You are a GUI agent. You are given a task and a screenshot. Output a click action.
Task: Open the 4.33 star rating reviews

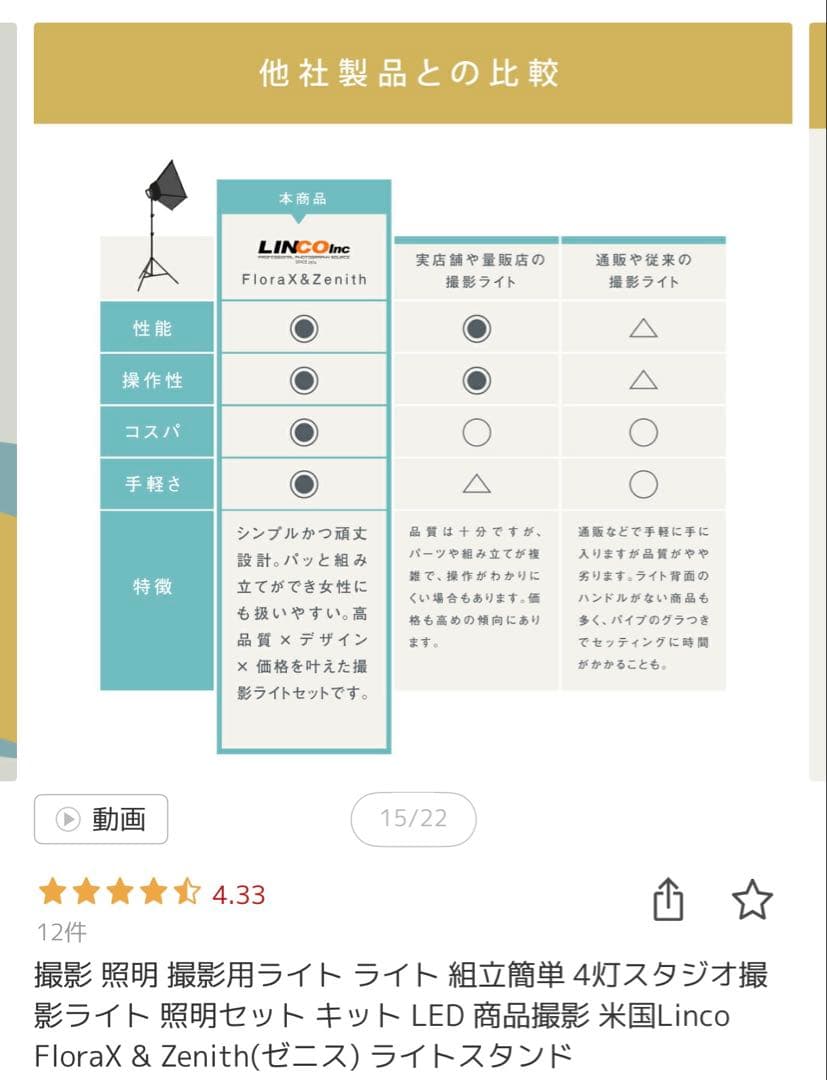[151, 893]
